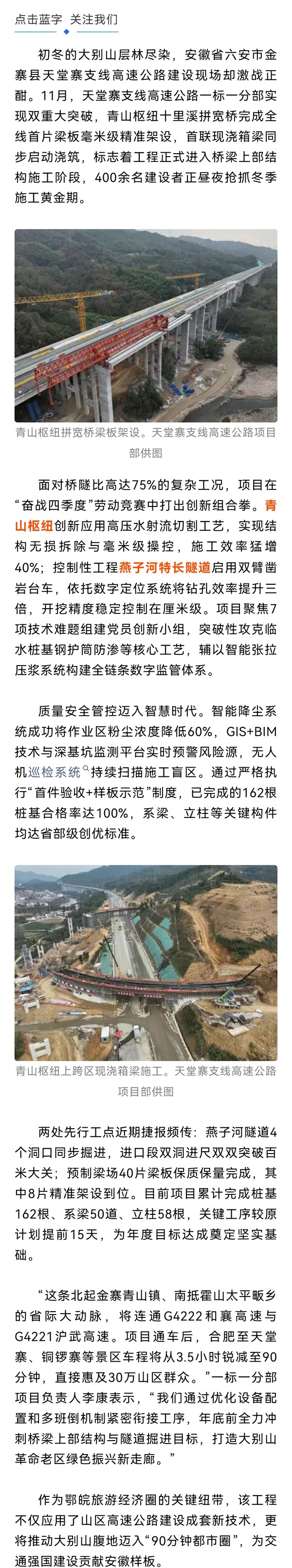
Task: View the 青山枢纽拼宽桥梁板架设 photo
Action: [x=146, y=325]
